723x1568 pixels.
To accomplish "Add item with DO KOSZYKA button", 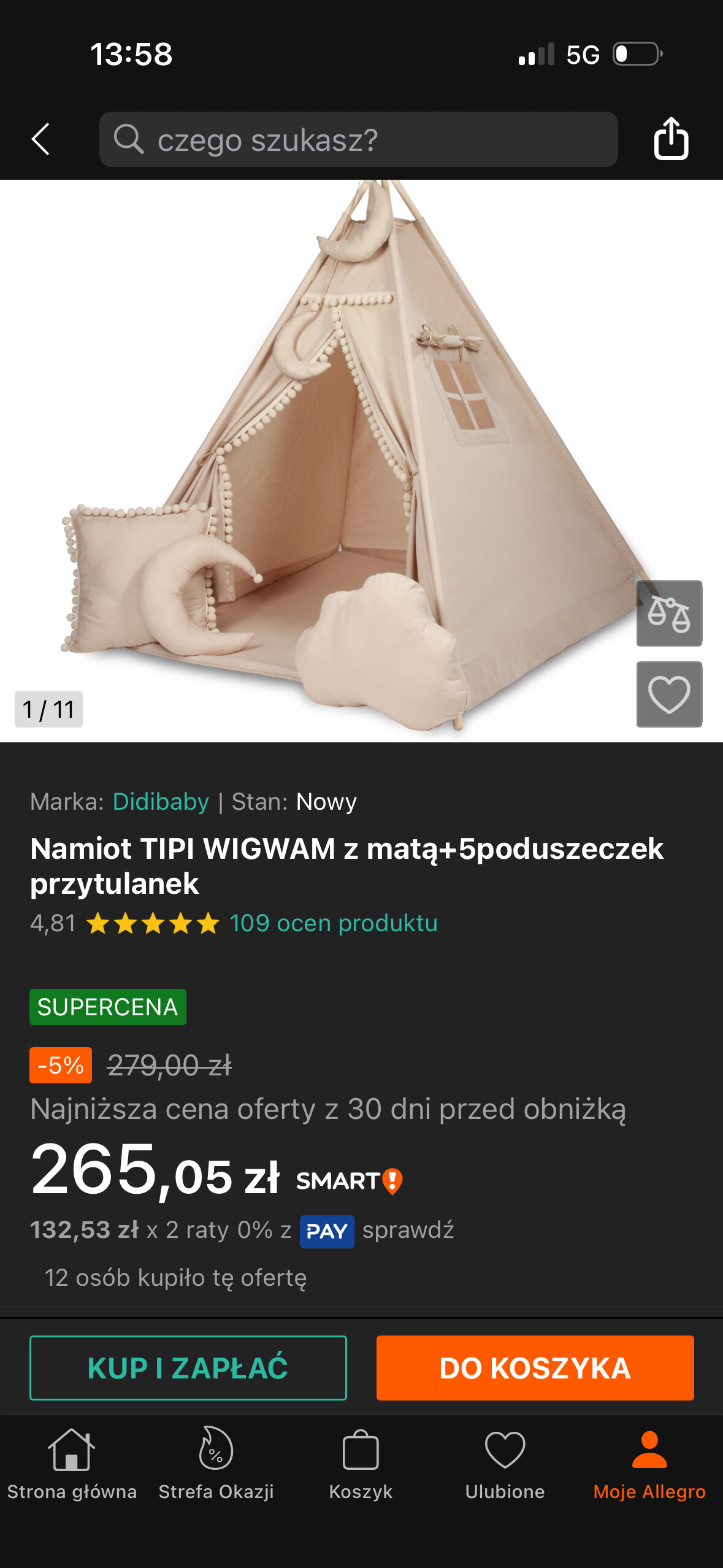I will pyautogui.click(x=535, y=1367).
